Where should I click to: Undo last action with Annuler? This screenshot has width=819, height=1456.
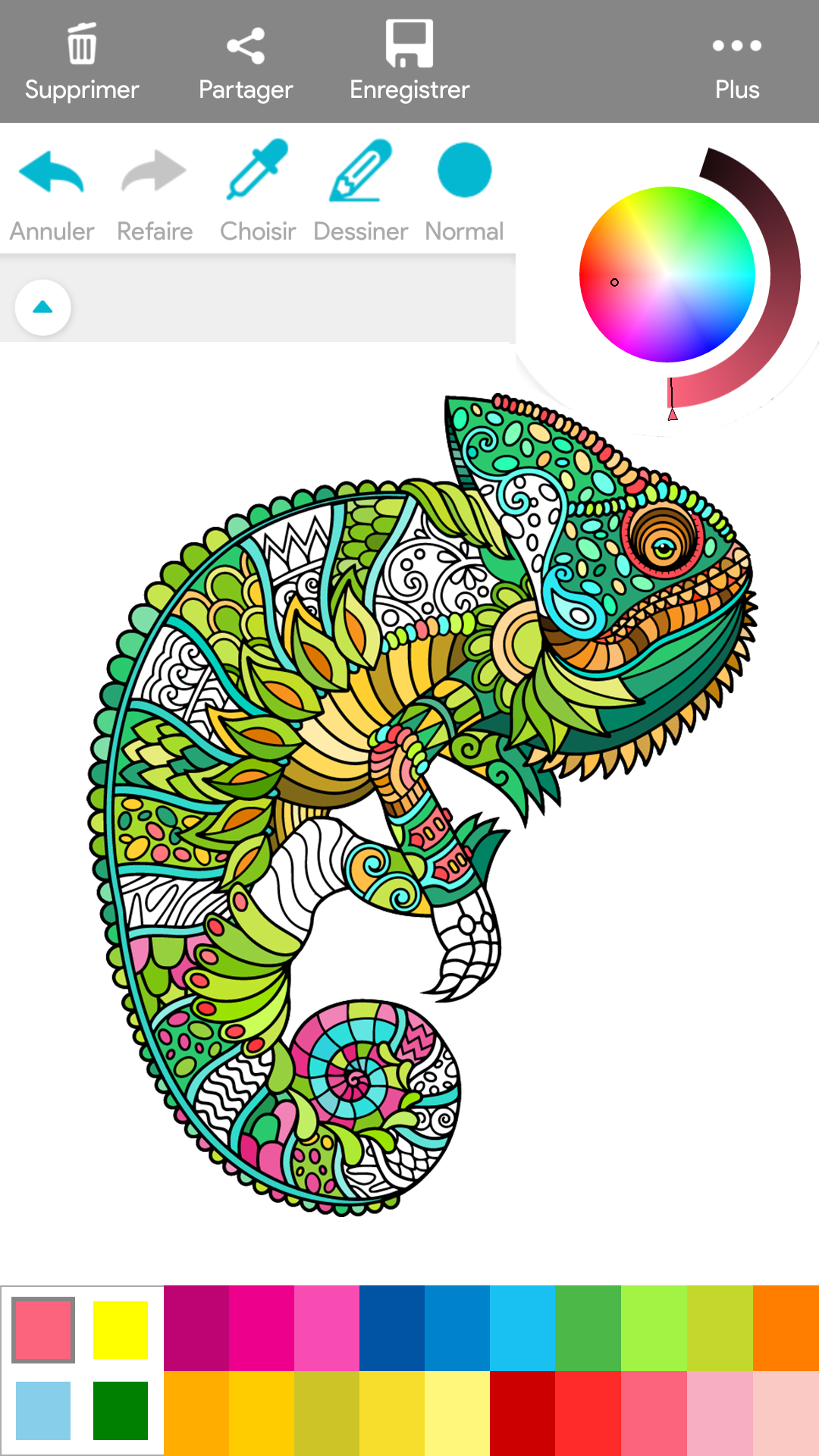coord(52,190)
